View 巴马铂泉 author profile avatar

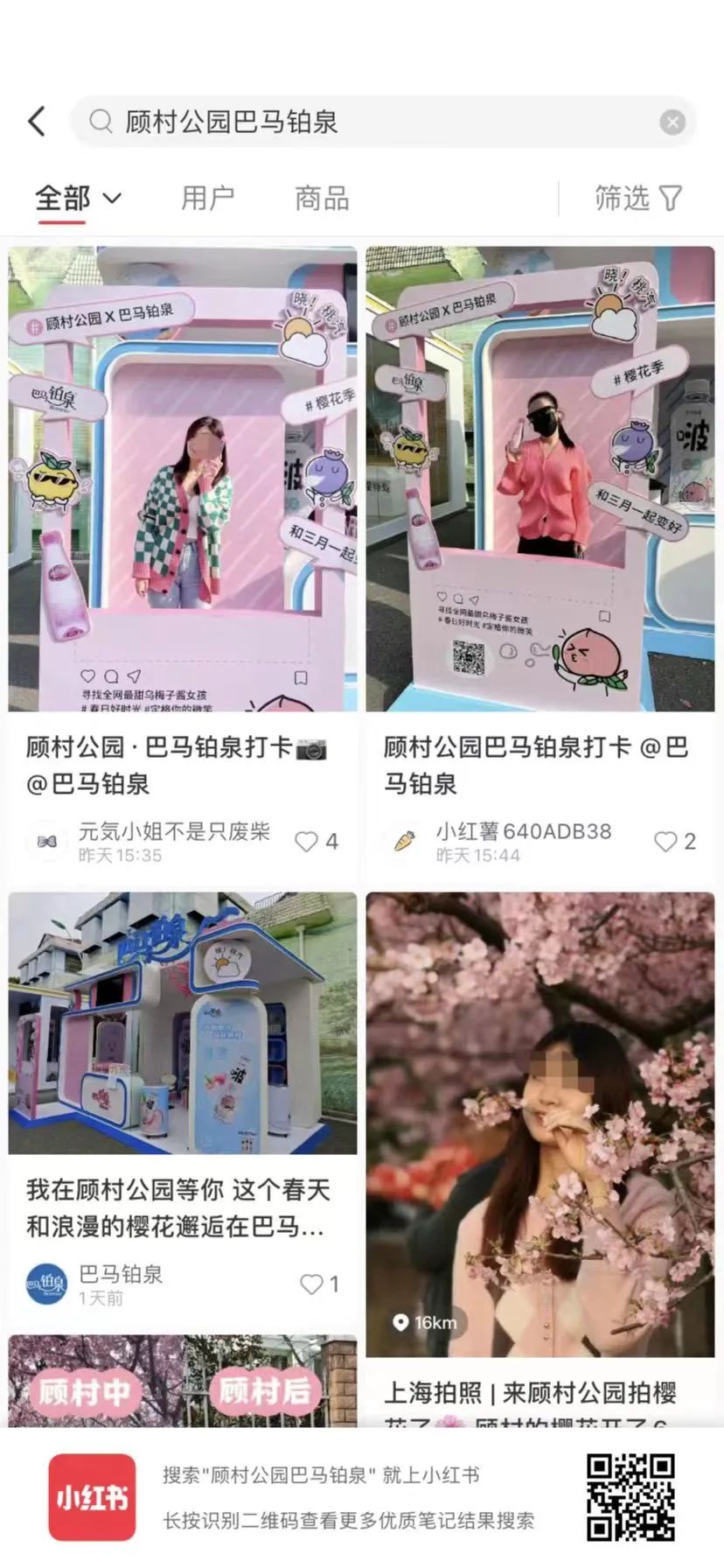[x=46, y=1284]
